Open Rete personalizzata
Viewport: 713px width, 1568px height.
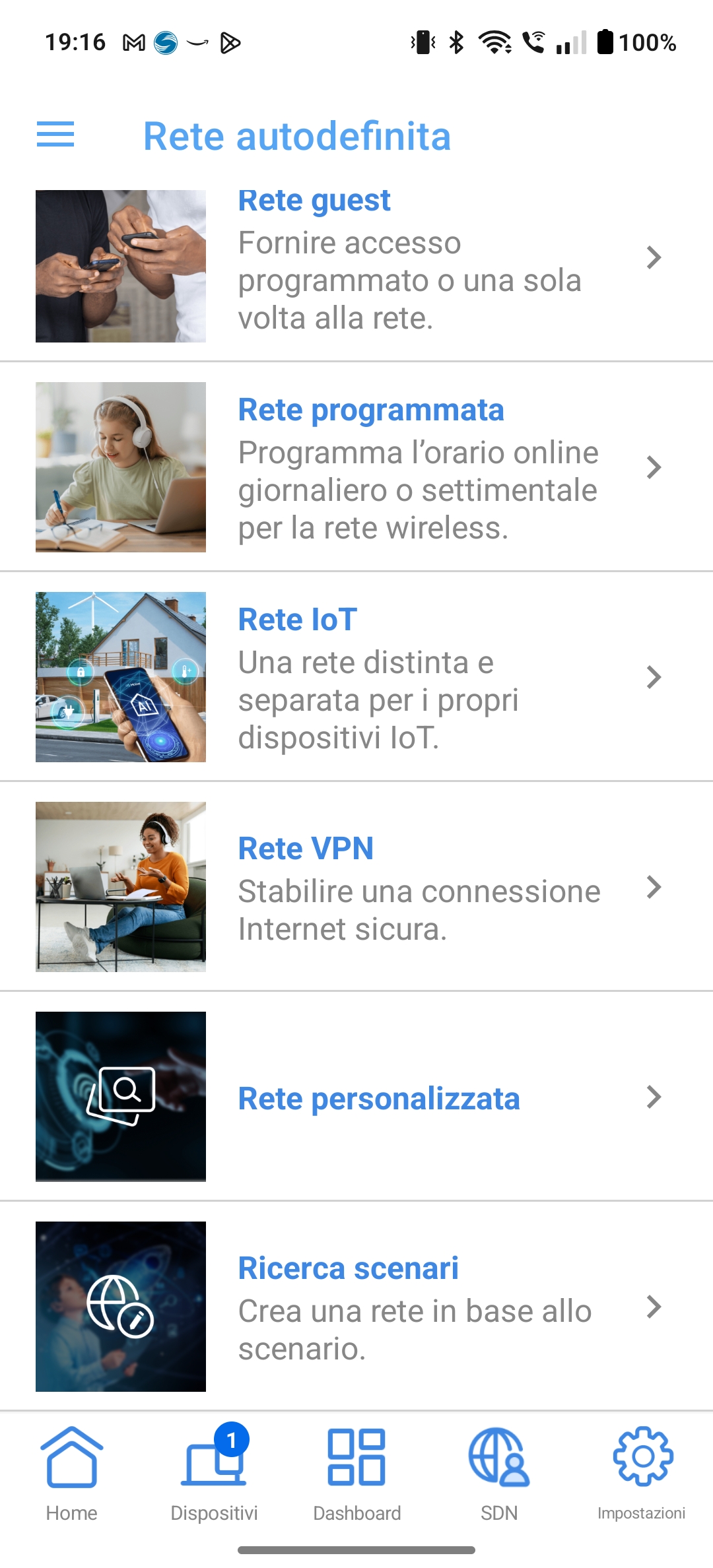click(356, 1096)
